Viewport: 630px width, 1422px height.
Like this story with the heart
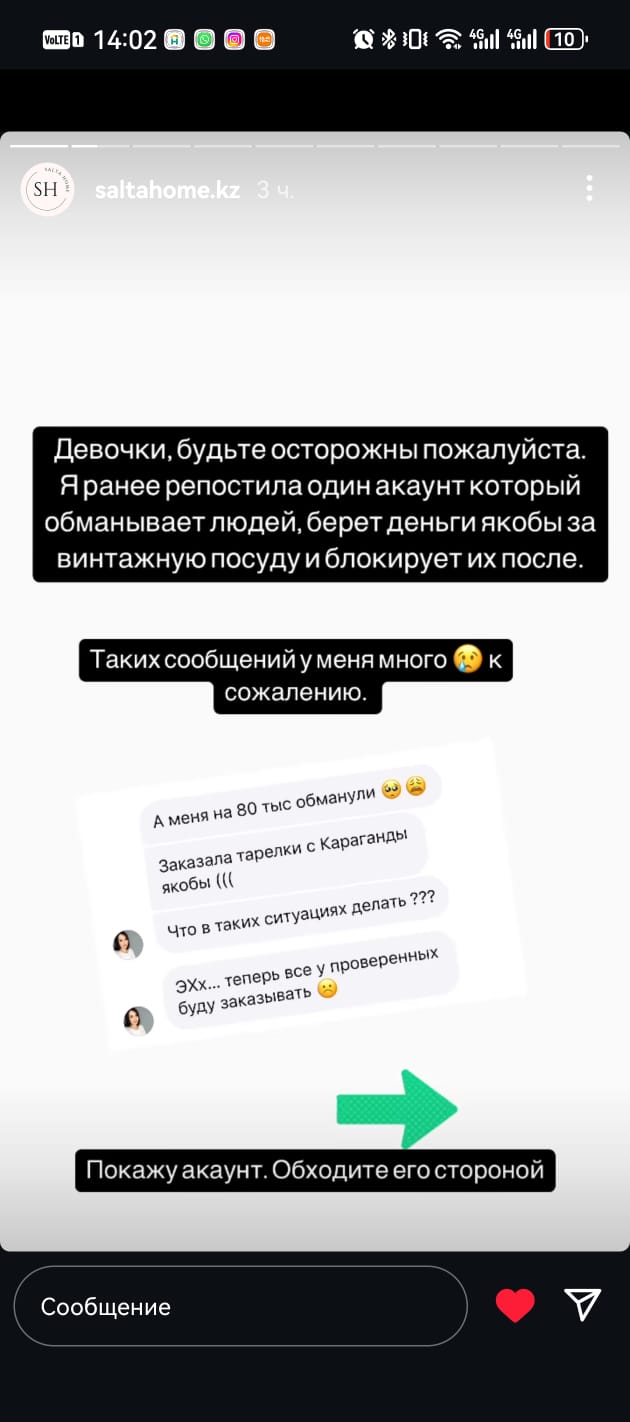(515, 1305)
